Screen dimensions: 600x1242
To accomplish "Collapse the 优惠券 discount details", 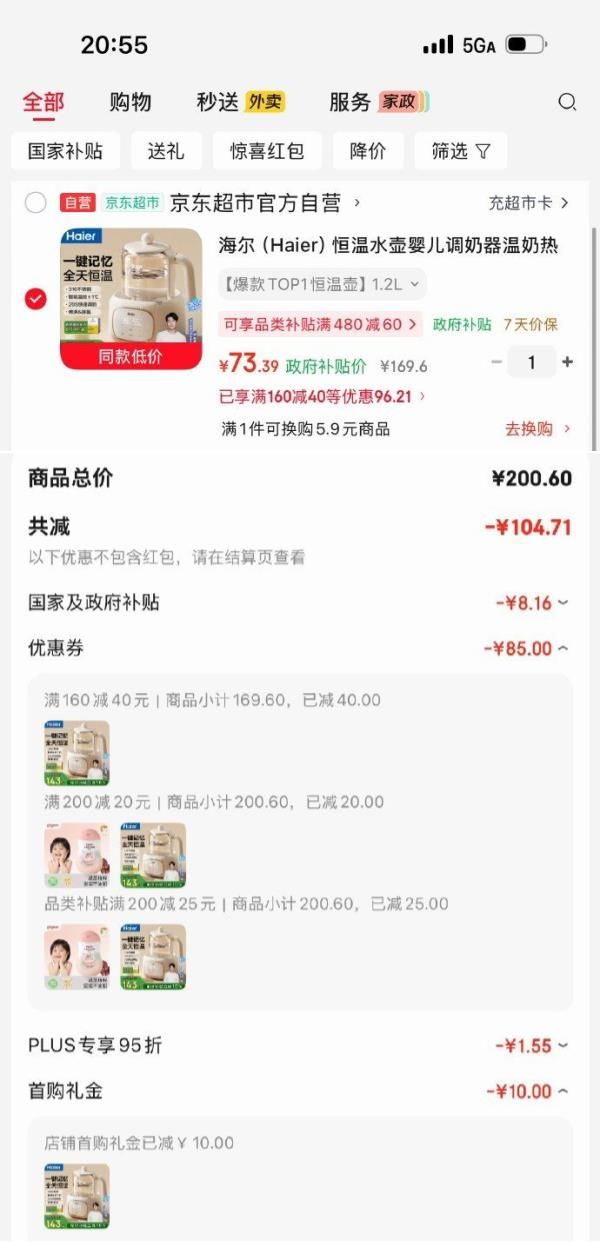I will [x=563, y=648].
